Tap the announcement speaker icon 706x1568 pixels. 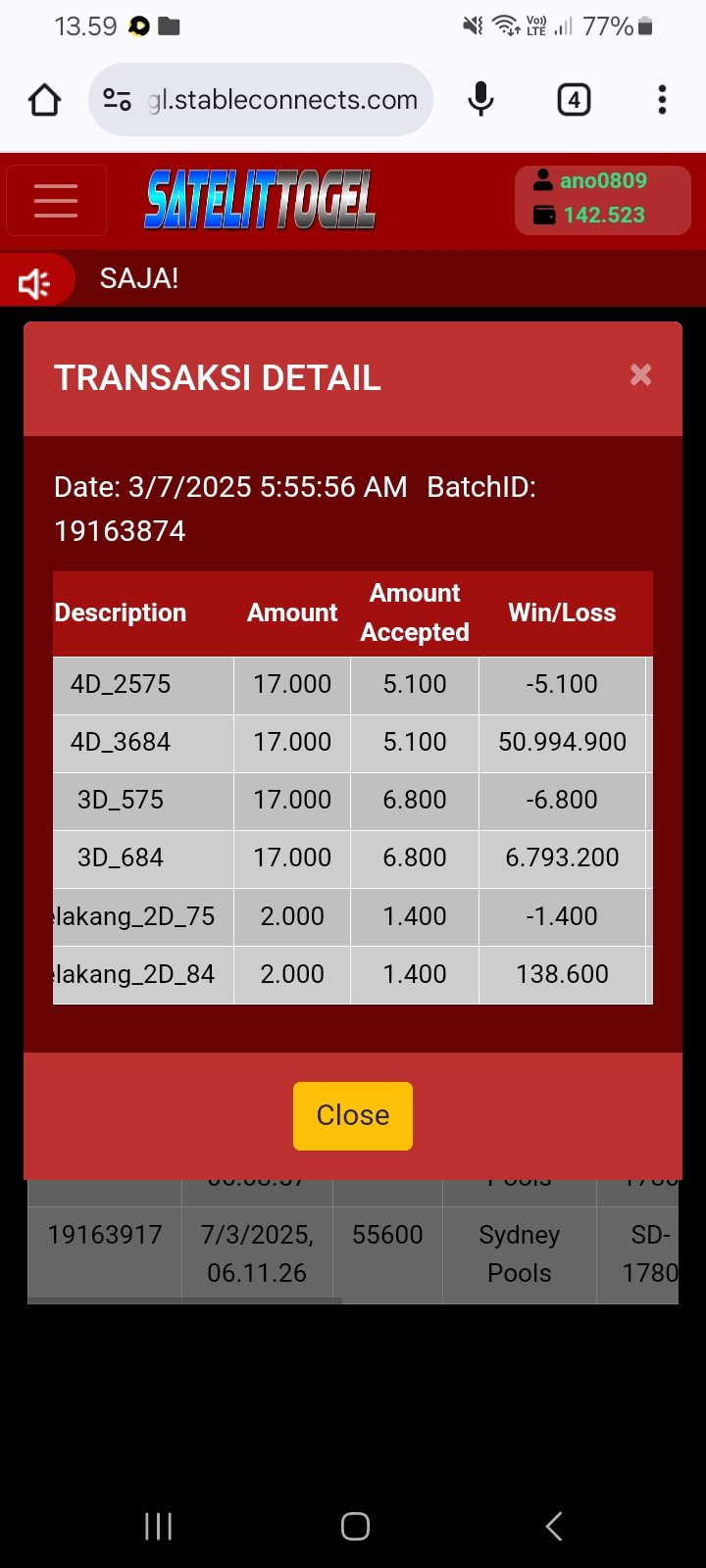[35, 284]
